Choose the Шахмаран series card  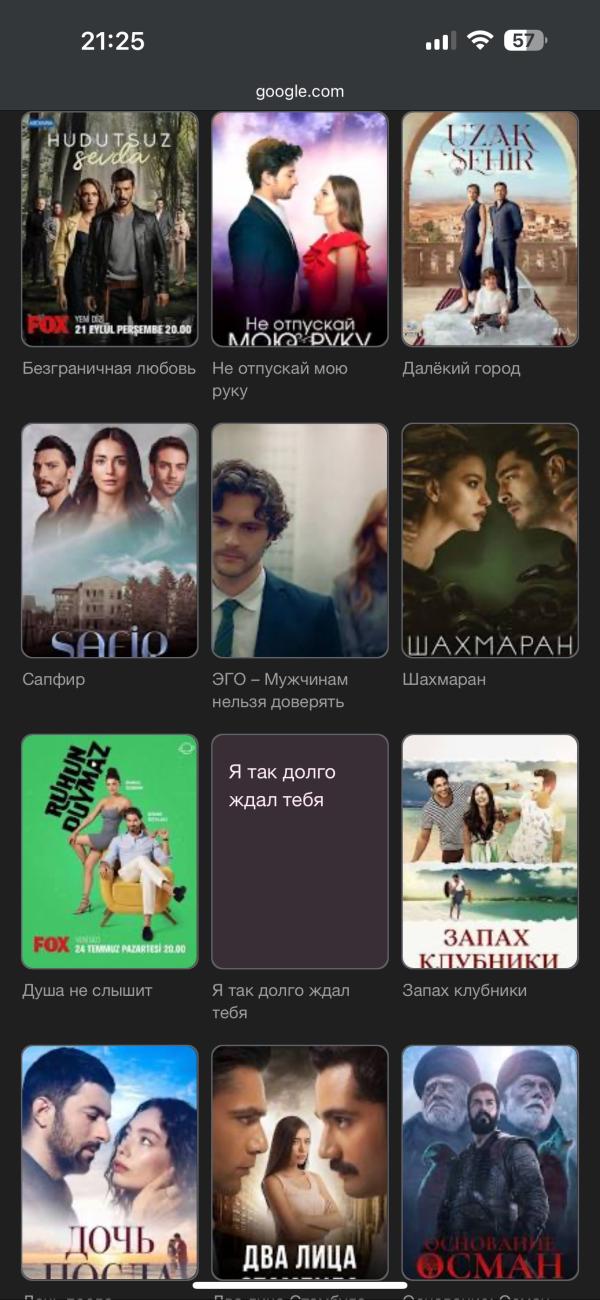(490, 540)
